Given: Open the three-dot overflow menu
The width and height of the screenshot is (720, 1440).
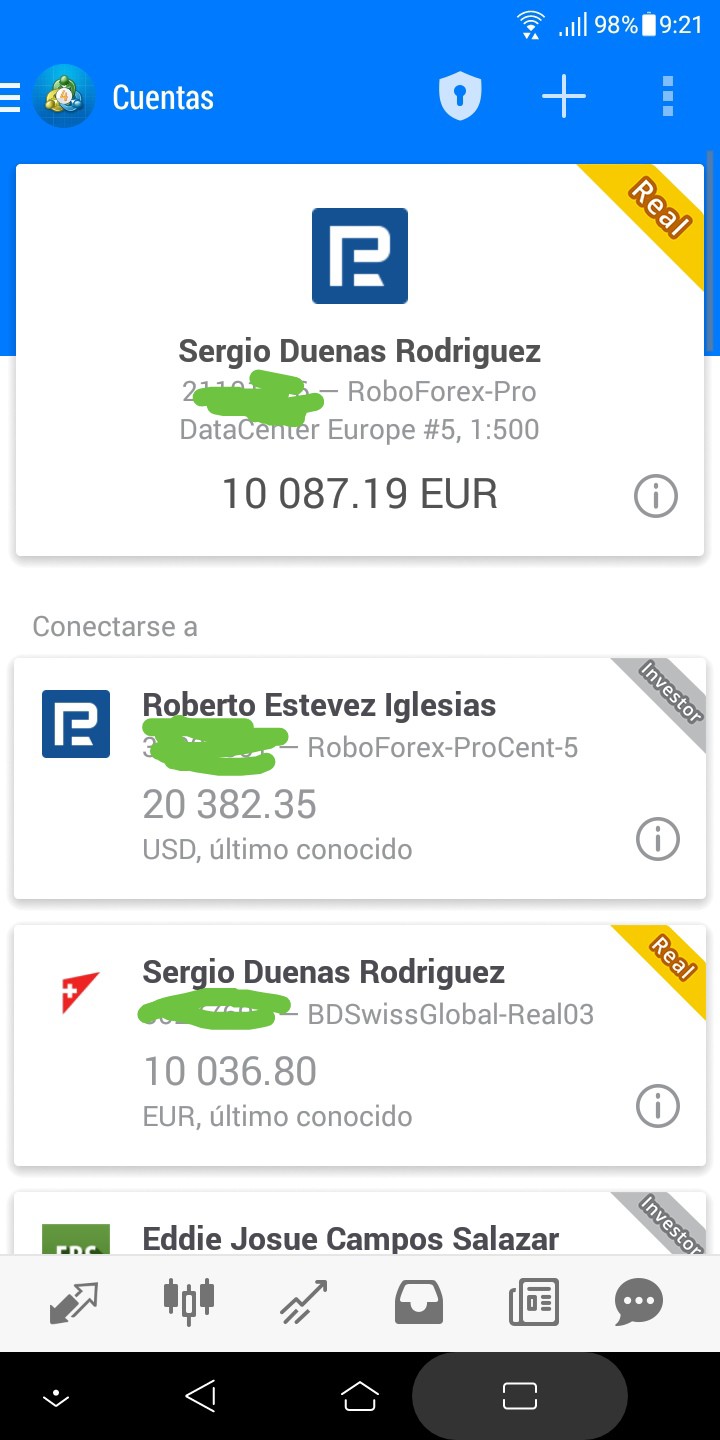Looking at the screenshot, I should point(668,98).
